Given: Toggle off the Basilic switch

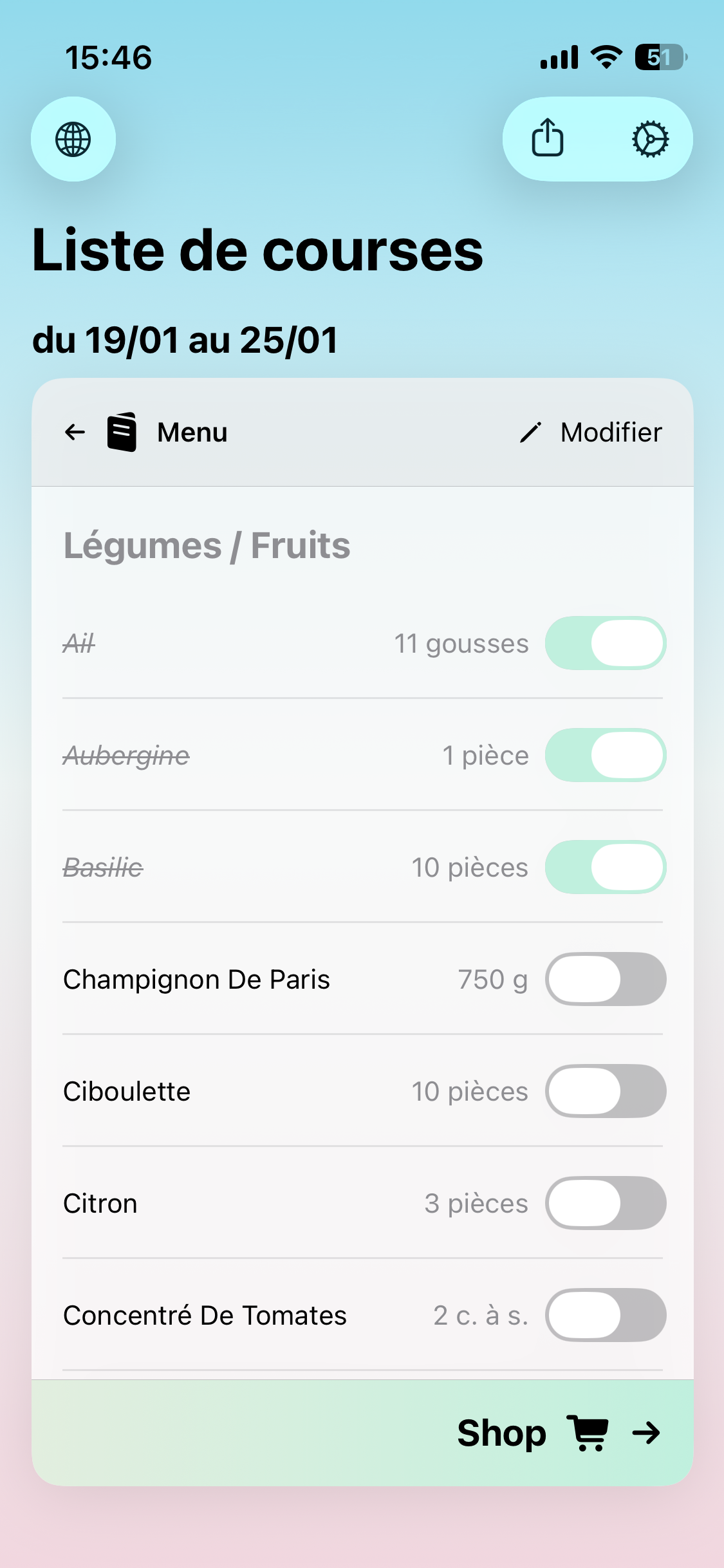Looking at the screenshot, I should (605, 867).
